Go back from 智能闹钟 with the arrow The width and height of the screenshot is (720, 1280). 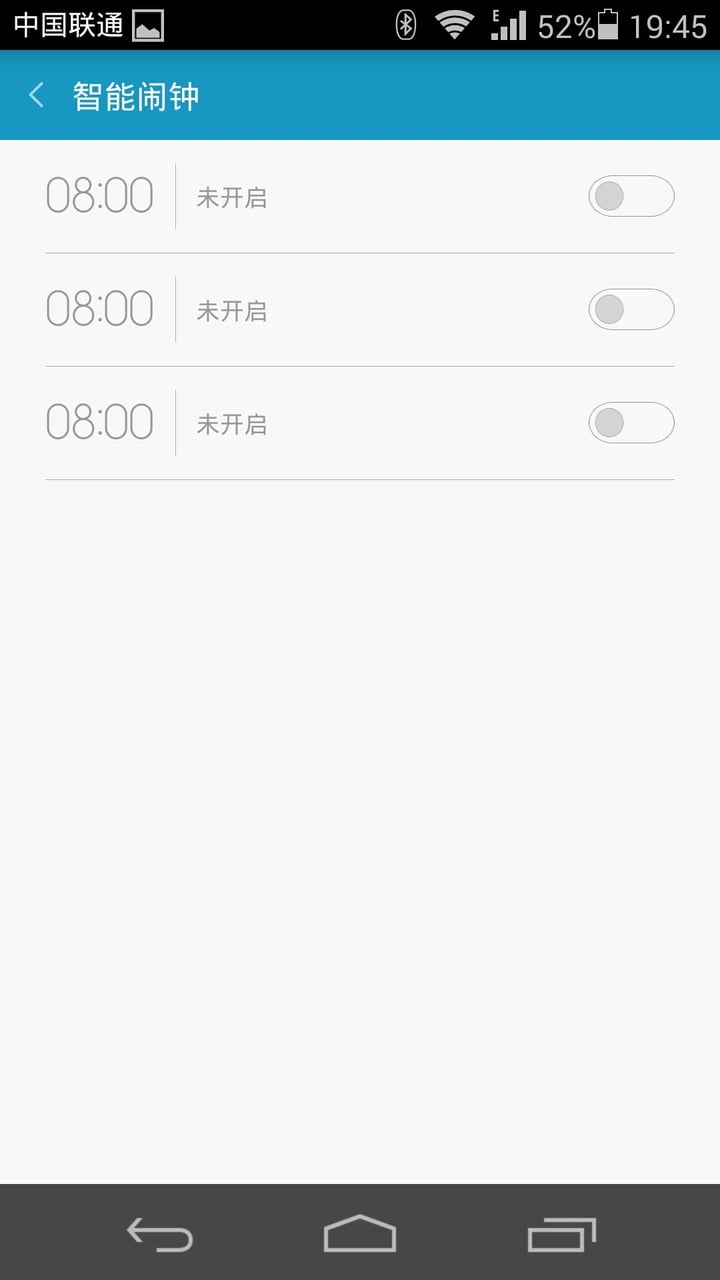point(37,96)
